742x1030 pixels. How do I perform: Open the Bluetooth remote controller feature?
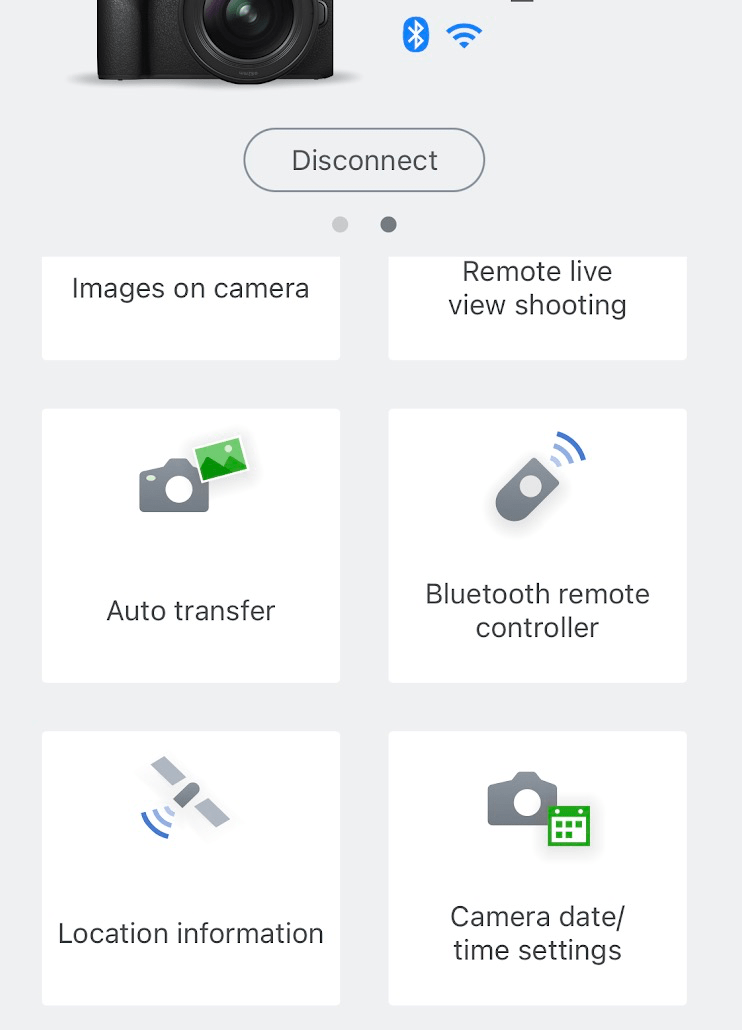537,545
